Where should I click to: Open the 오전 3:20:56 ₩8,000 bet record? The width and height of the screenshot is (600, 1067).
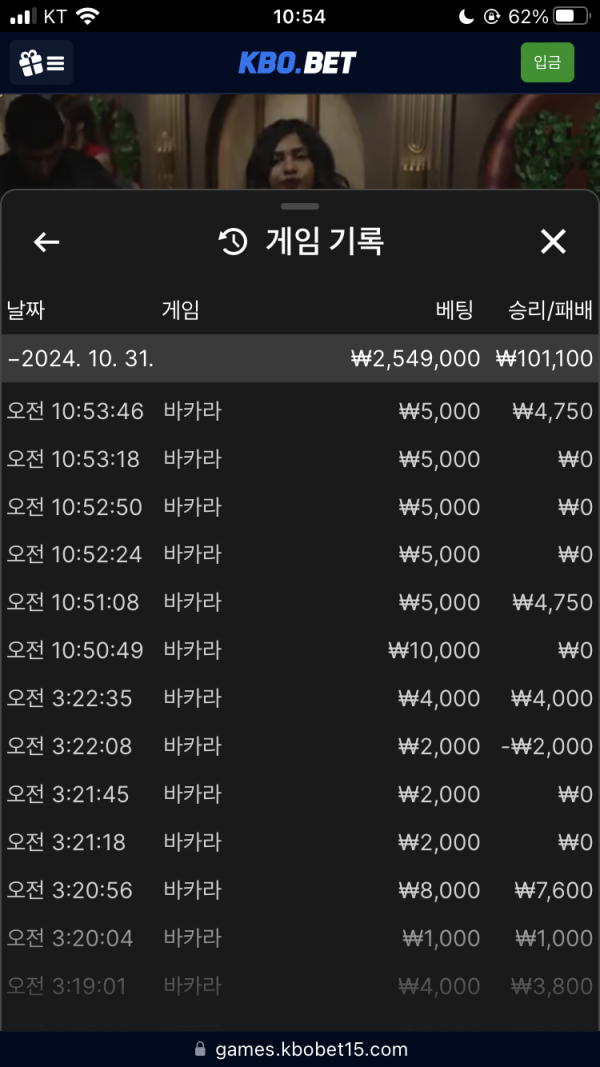tap(300, 890)
